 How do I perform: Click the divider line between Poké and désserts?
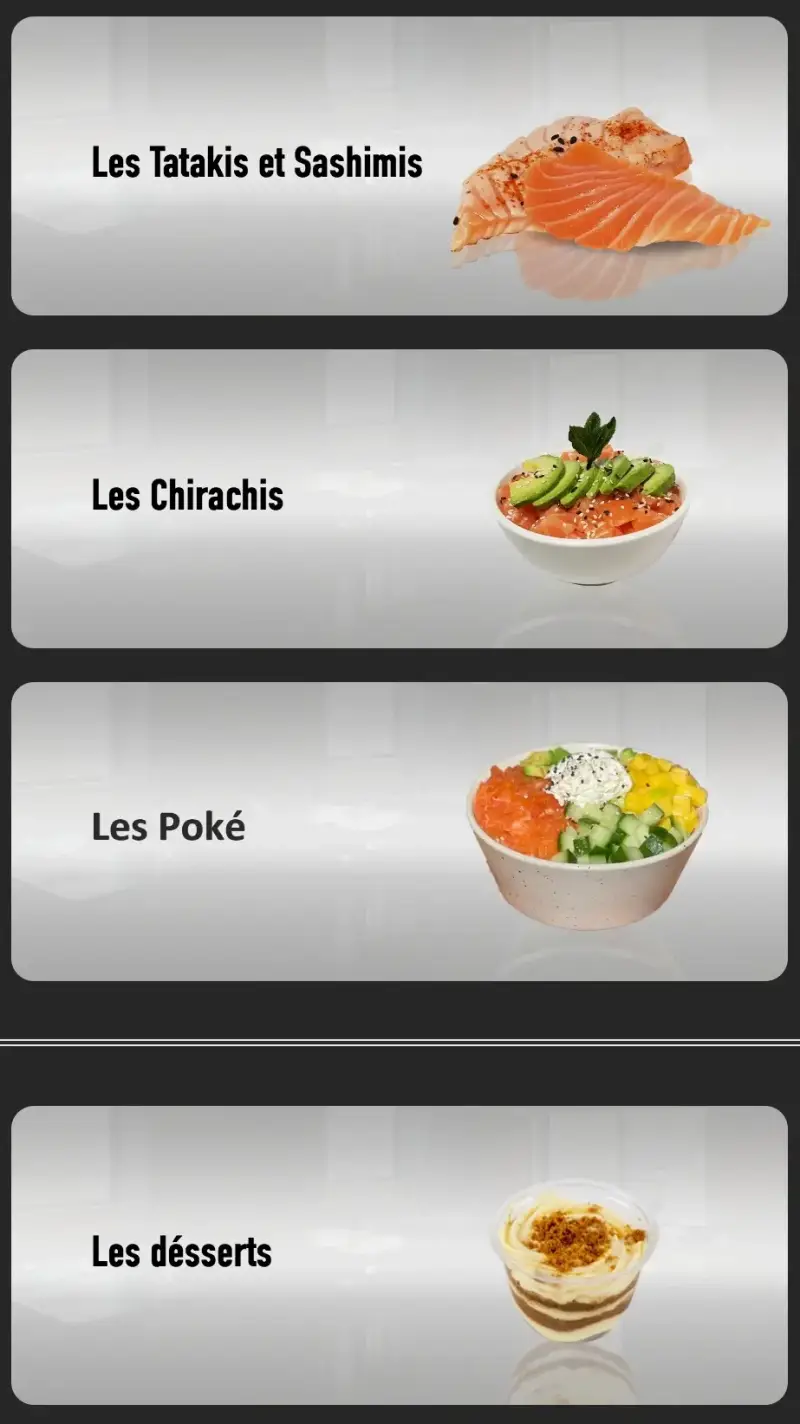click(400, 1040)
